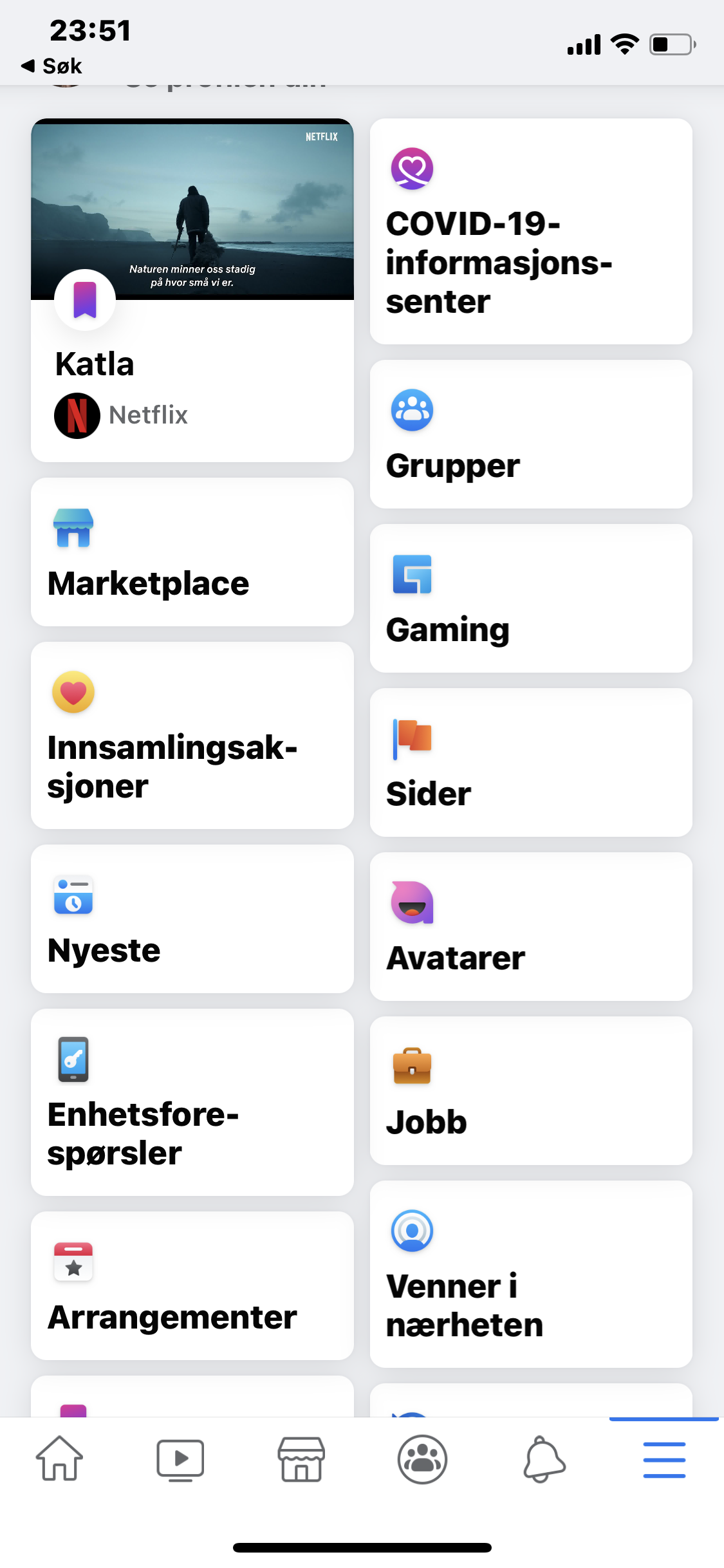Screen dimensions: 724x1568
Task: Open Avatarer card
Action: 531,926
